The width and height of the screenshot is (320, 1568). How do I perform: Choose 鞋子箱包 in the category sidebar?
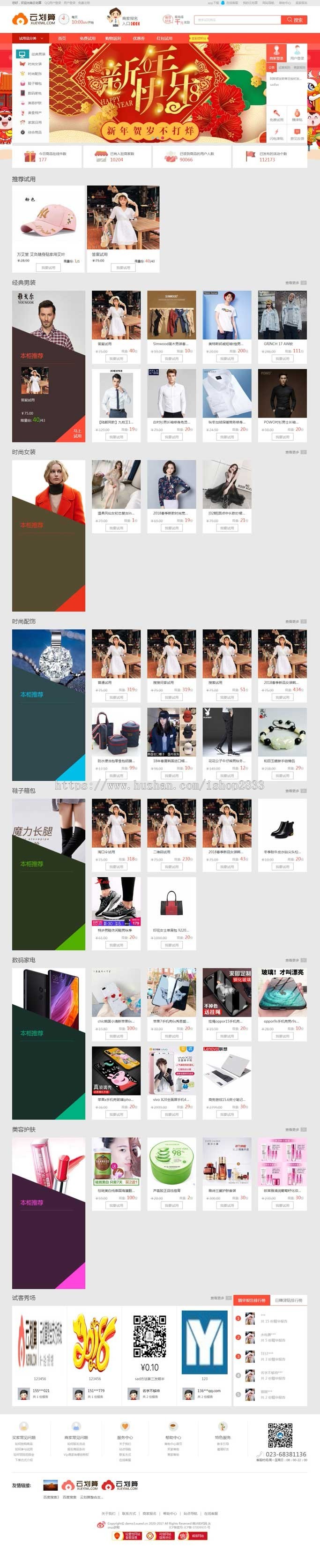(x=34, y=83)
